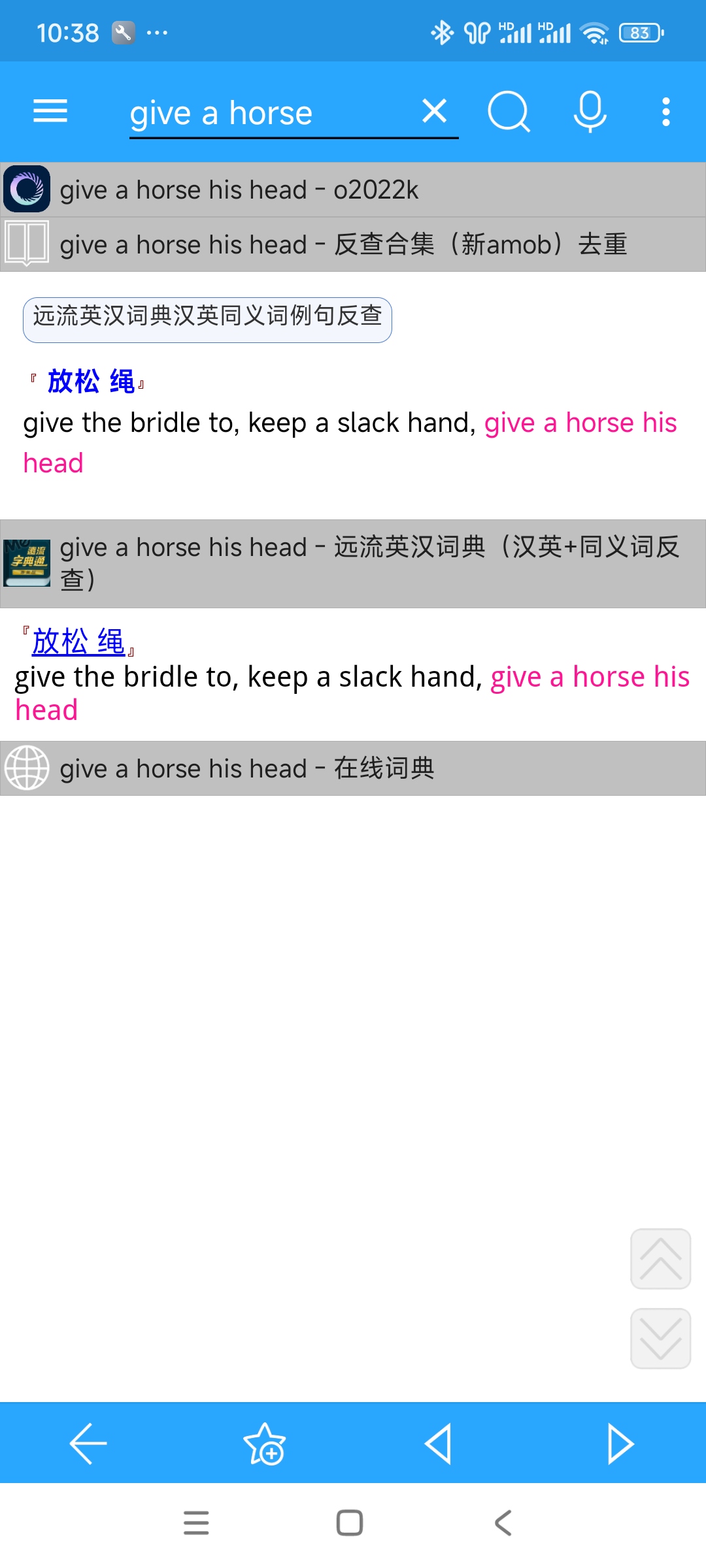Screen dimensions: 706x1568
Task: Expand the 在线词典 online dictionary section
Action: coord(353,768)
